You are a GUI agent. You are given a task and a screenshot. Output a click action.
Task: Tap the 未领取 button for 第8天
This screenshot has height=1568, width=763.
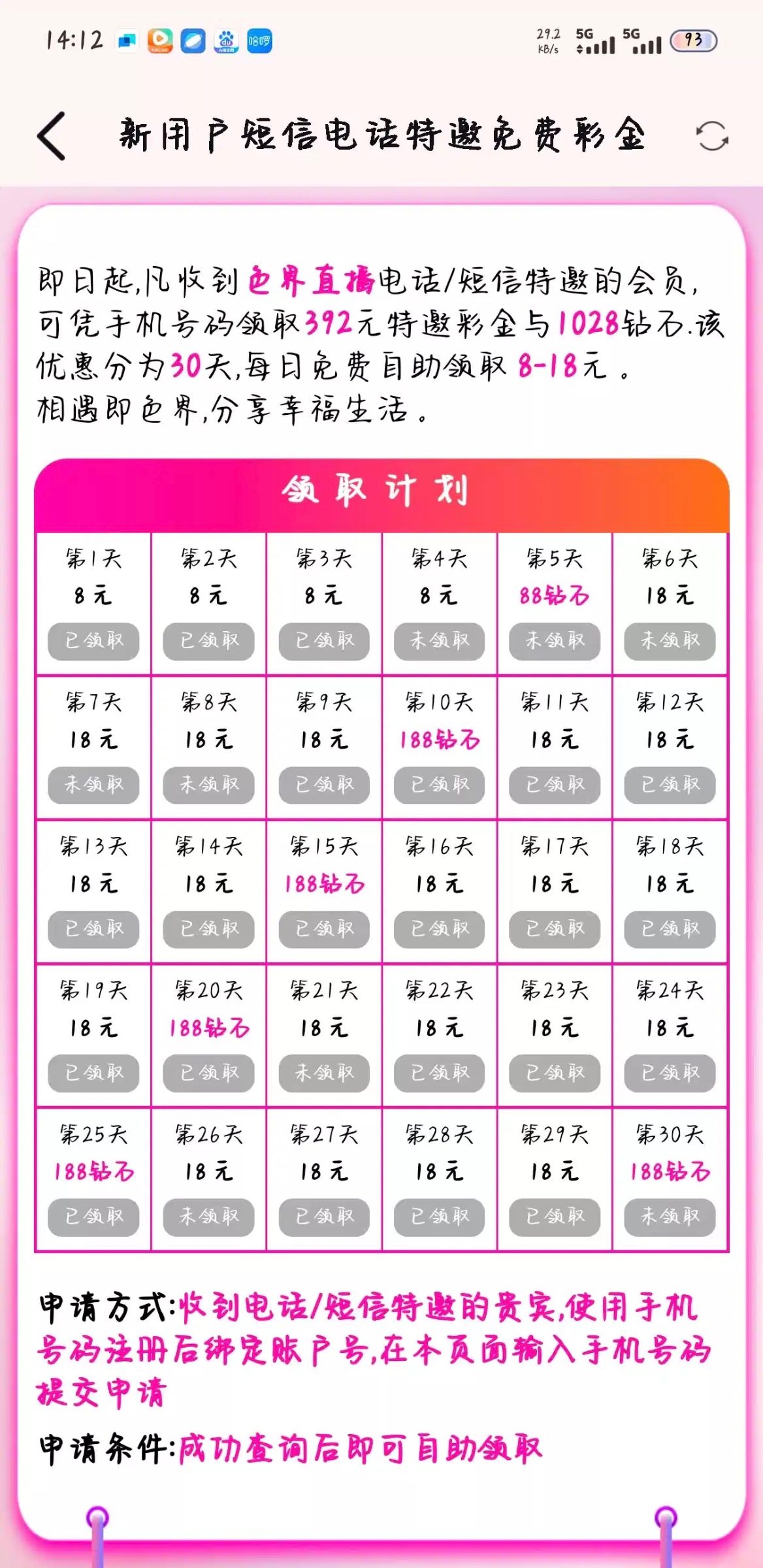click(x=209, y=785)
